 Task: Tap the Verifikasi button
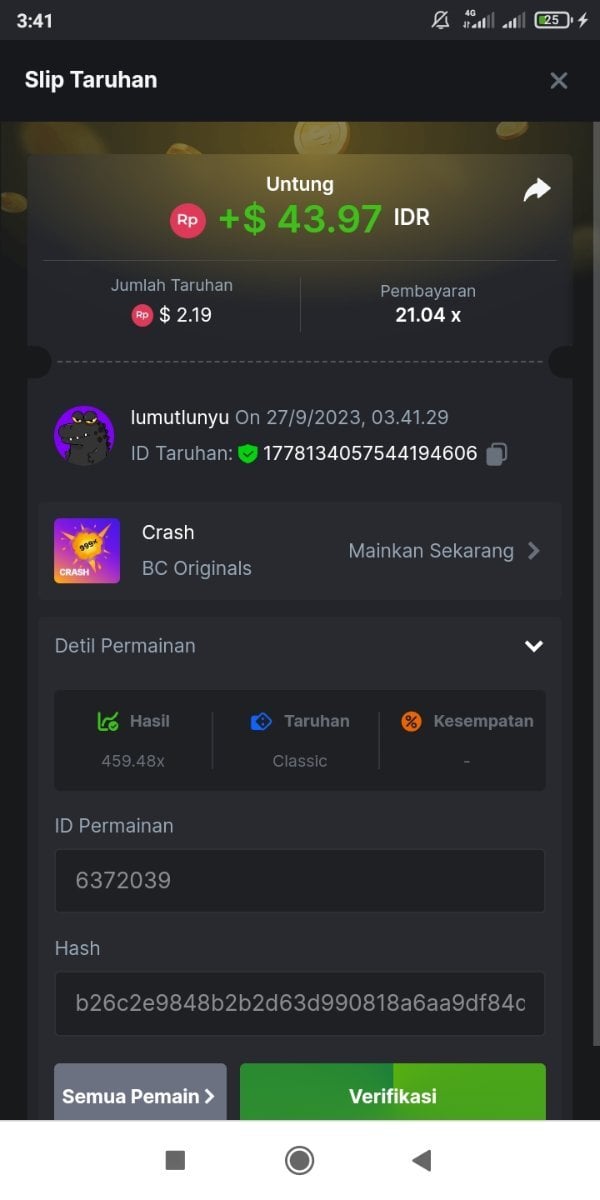pos(392,1094)
